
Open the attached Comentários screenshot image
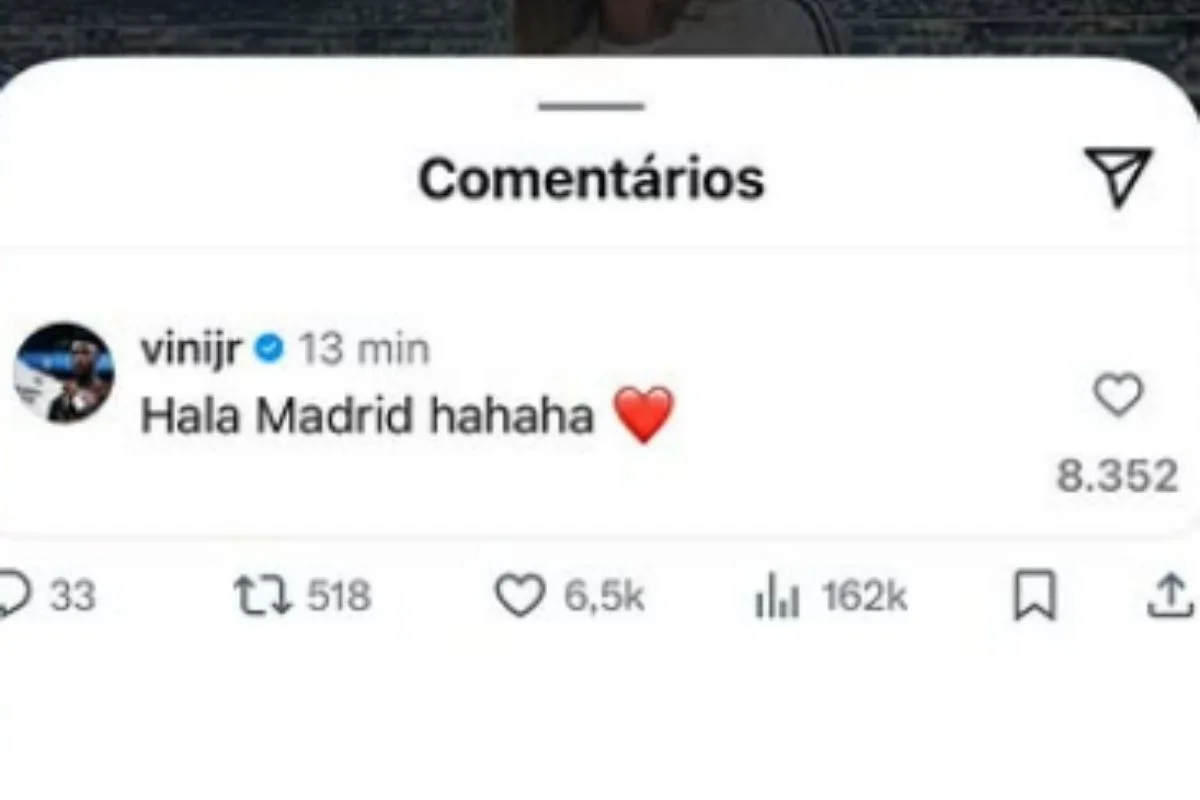600,300
